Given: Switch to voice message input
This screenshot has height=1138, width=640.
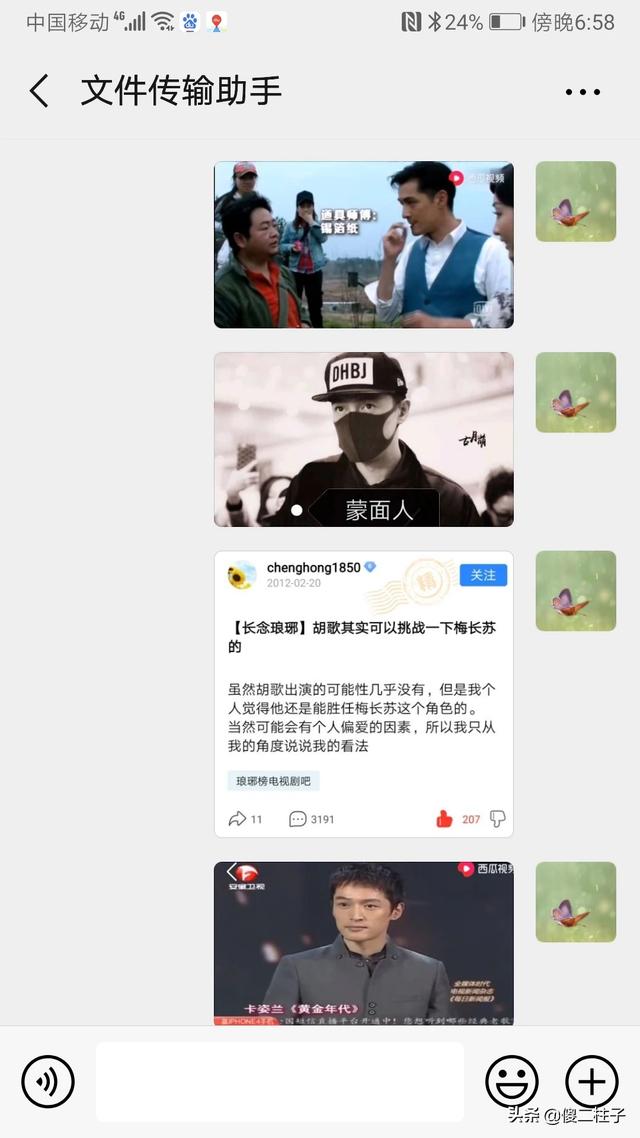Looking at the screenshot, I should click(x=48, y=1081).
